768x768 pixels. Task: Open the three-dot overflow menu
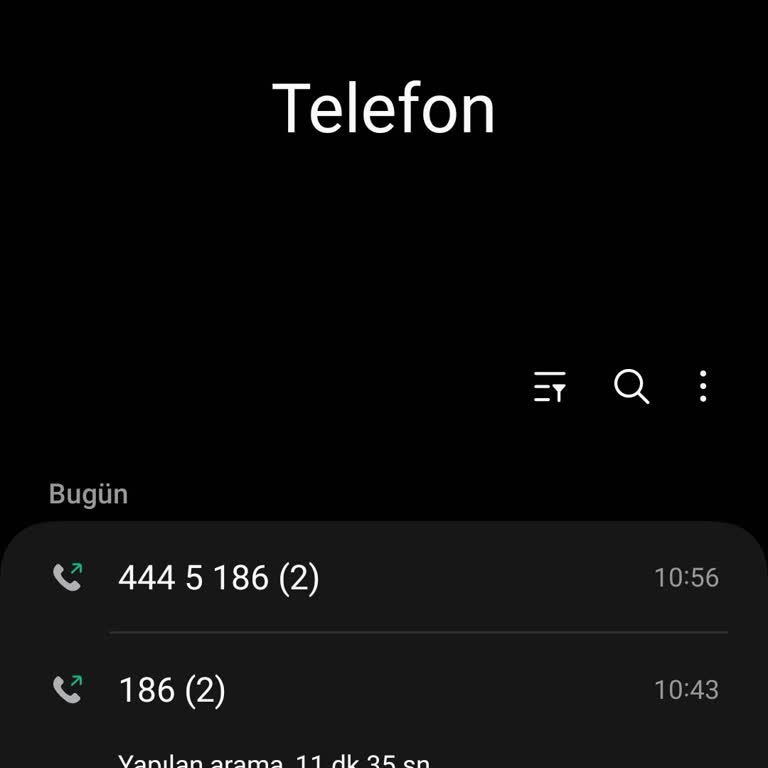(x=703, y=386)
